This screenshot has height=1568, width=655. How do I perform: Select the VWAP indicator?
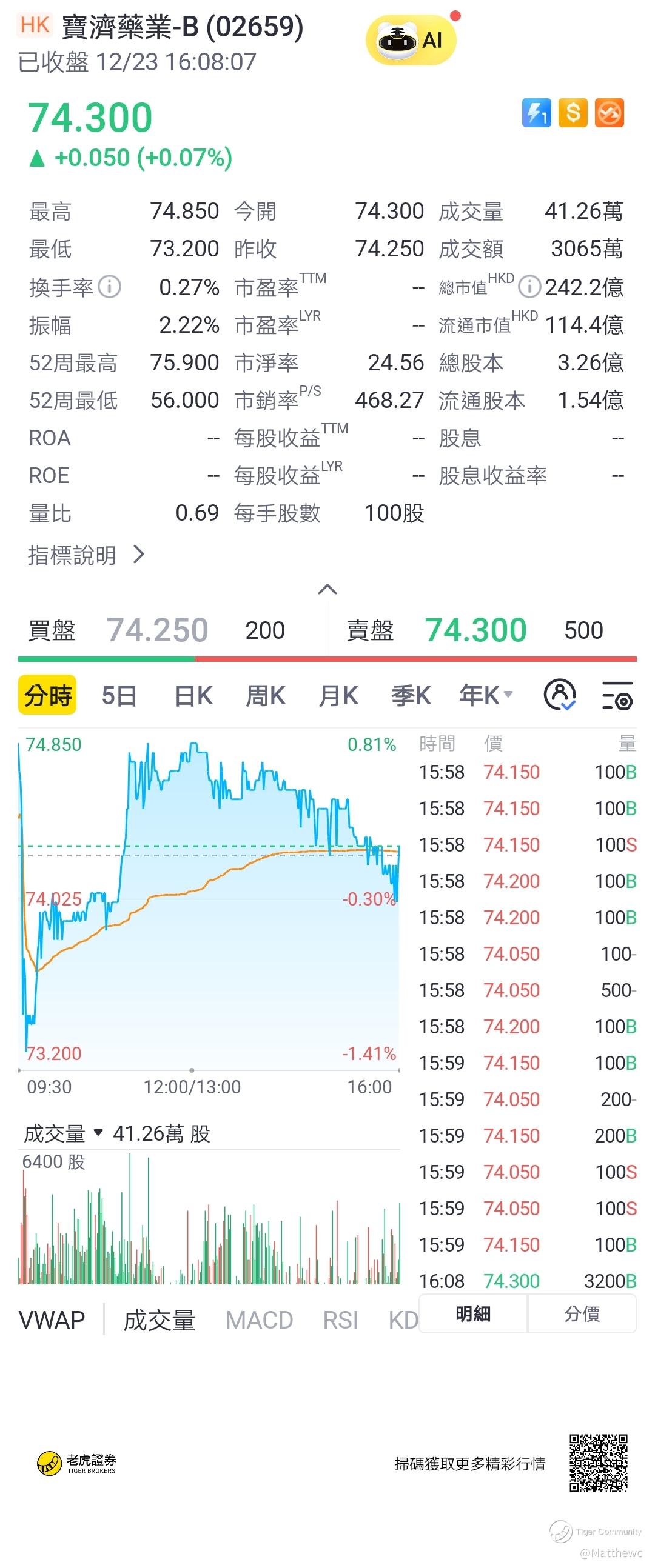(52, 1320)
